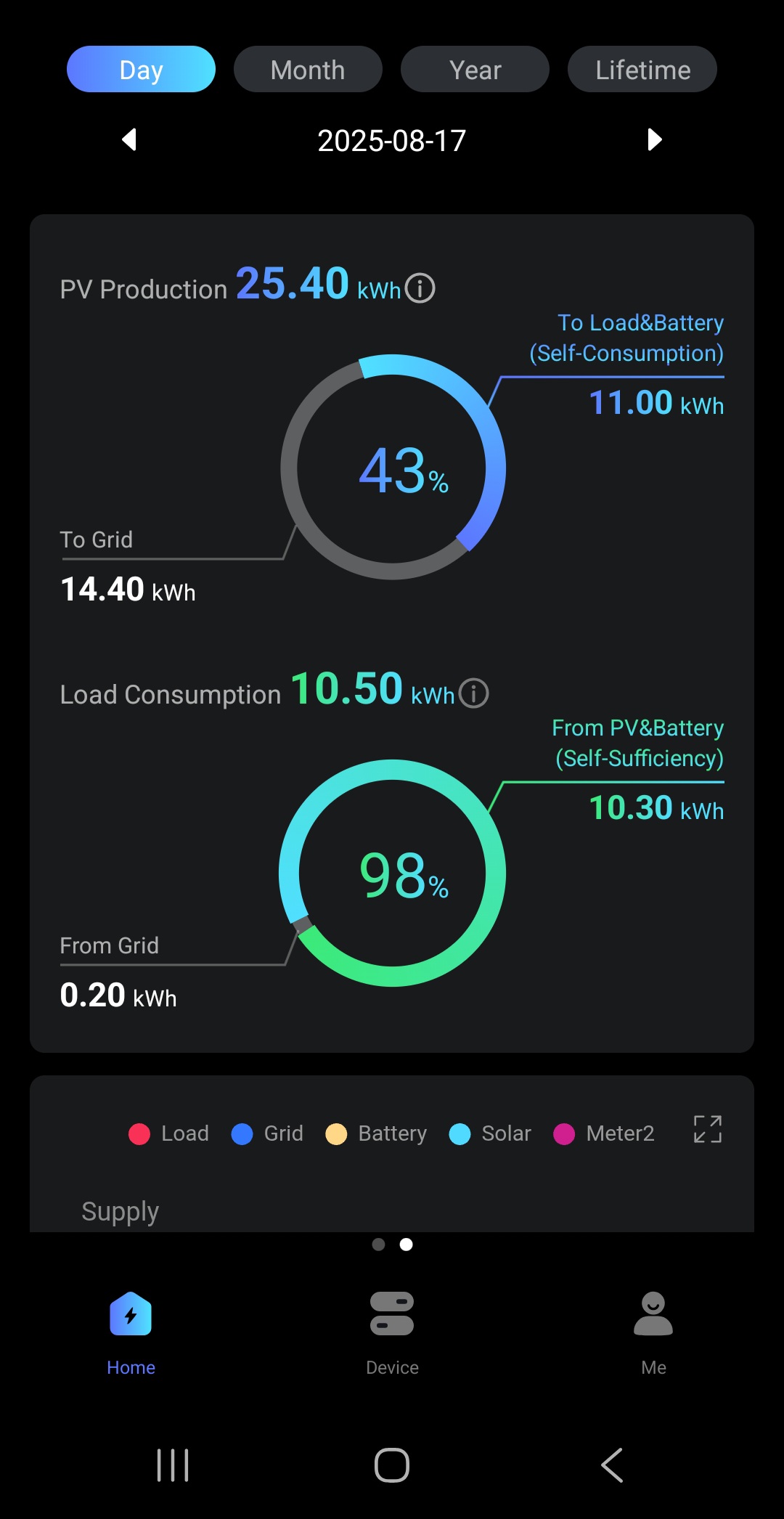Select the Lifetime period tab
Image resolution: width=784 pixels, height=1519 pixels.
(642, 70)
